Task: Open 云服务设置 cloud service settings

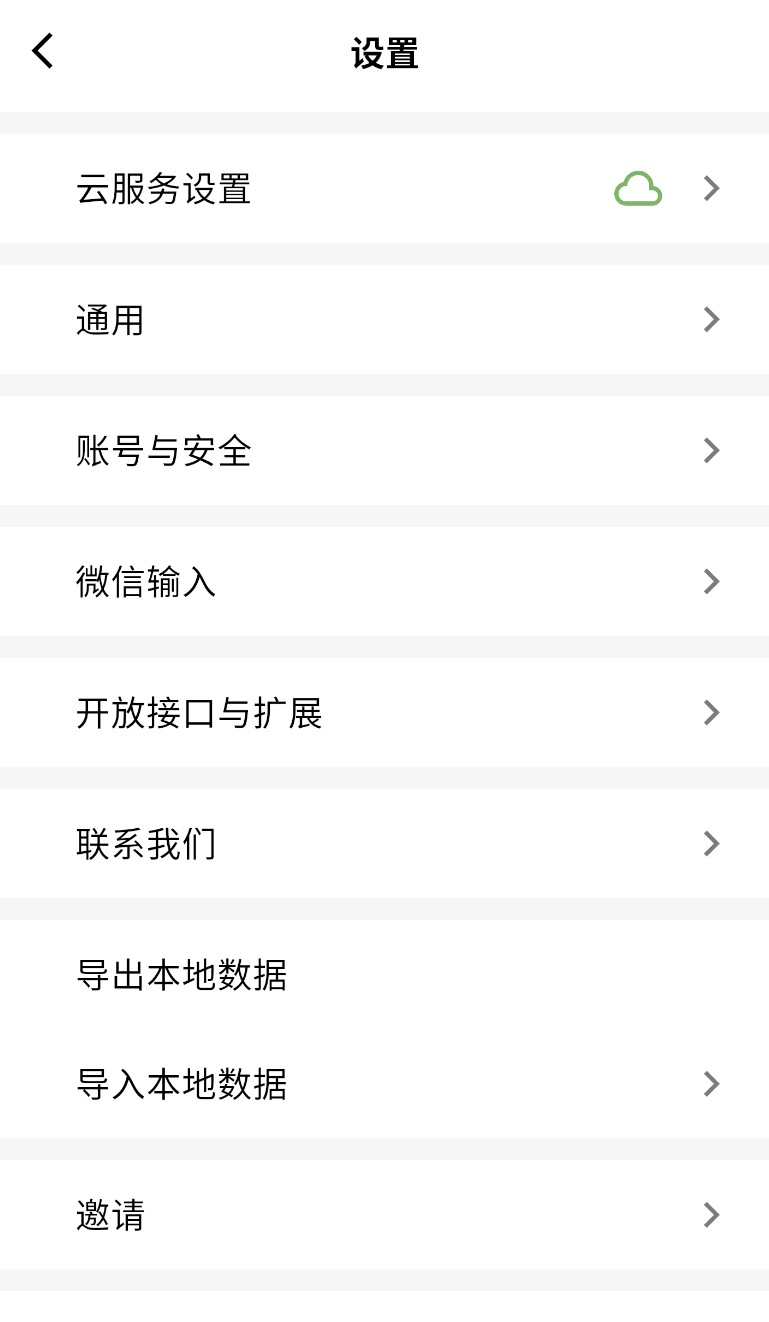Action: click(163, 189)
